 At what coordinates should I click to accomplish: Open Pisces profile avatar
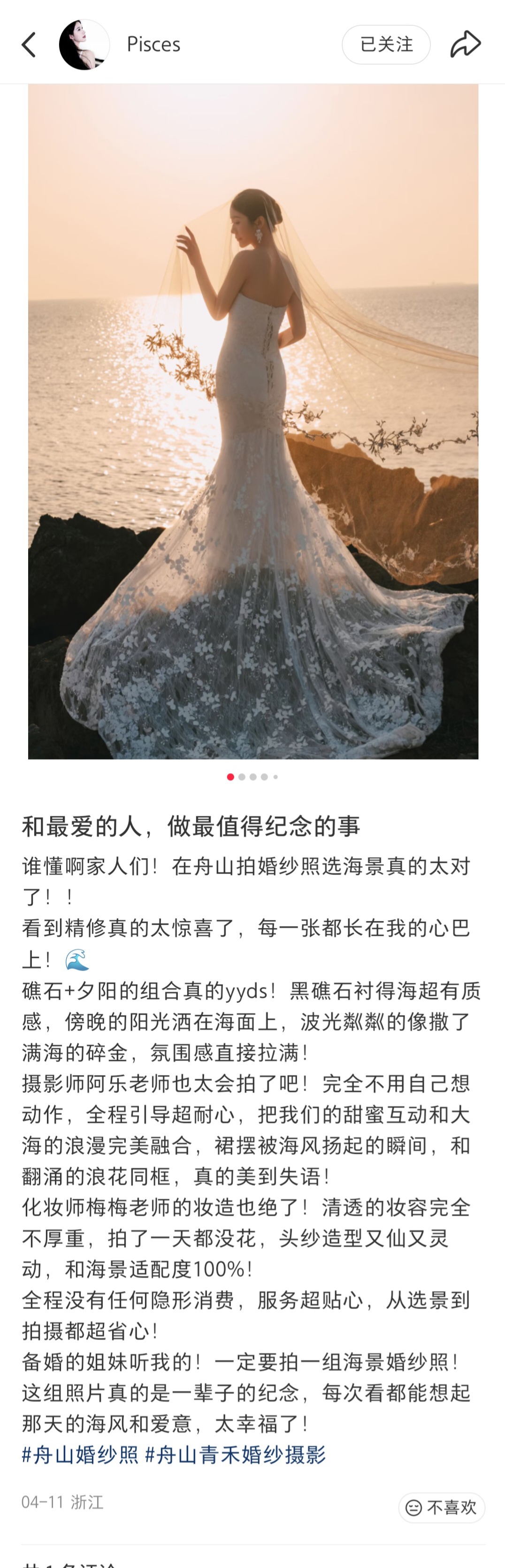[x=84, y=45]
